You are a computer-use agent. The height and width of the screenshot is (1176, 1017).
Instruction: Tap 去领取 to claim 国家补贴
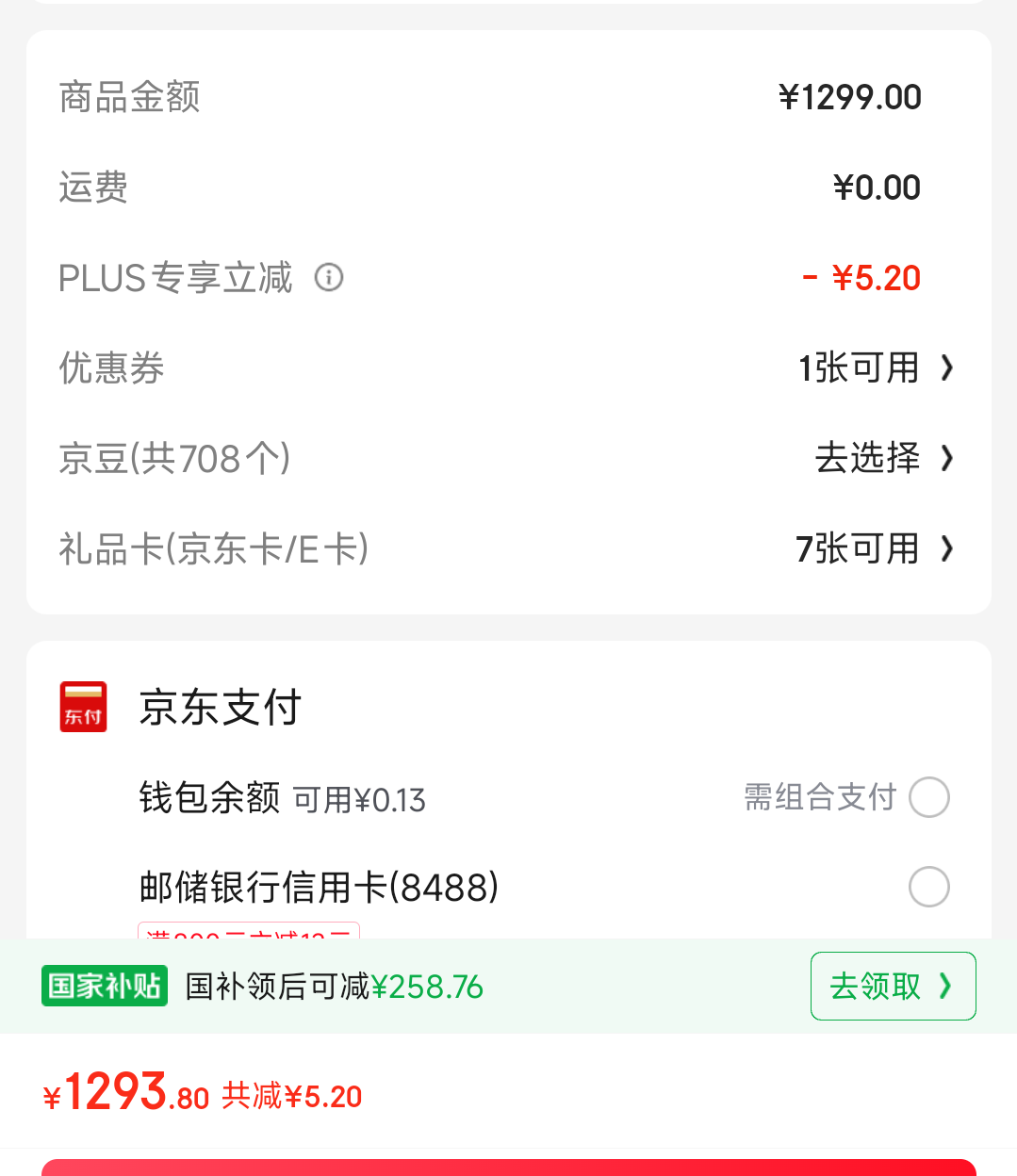click(892, 987)
